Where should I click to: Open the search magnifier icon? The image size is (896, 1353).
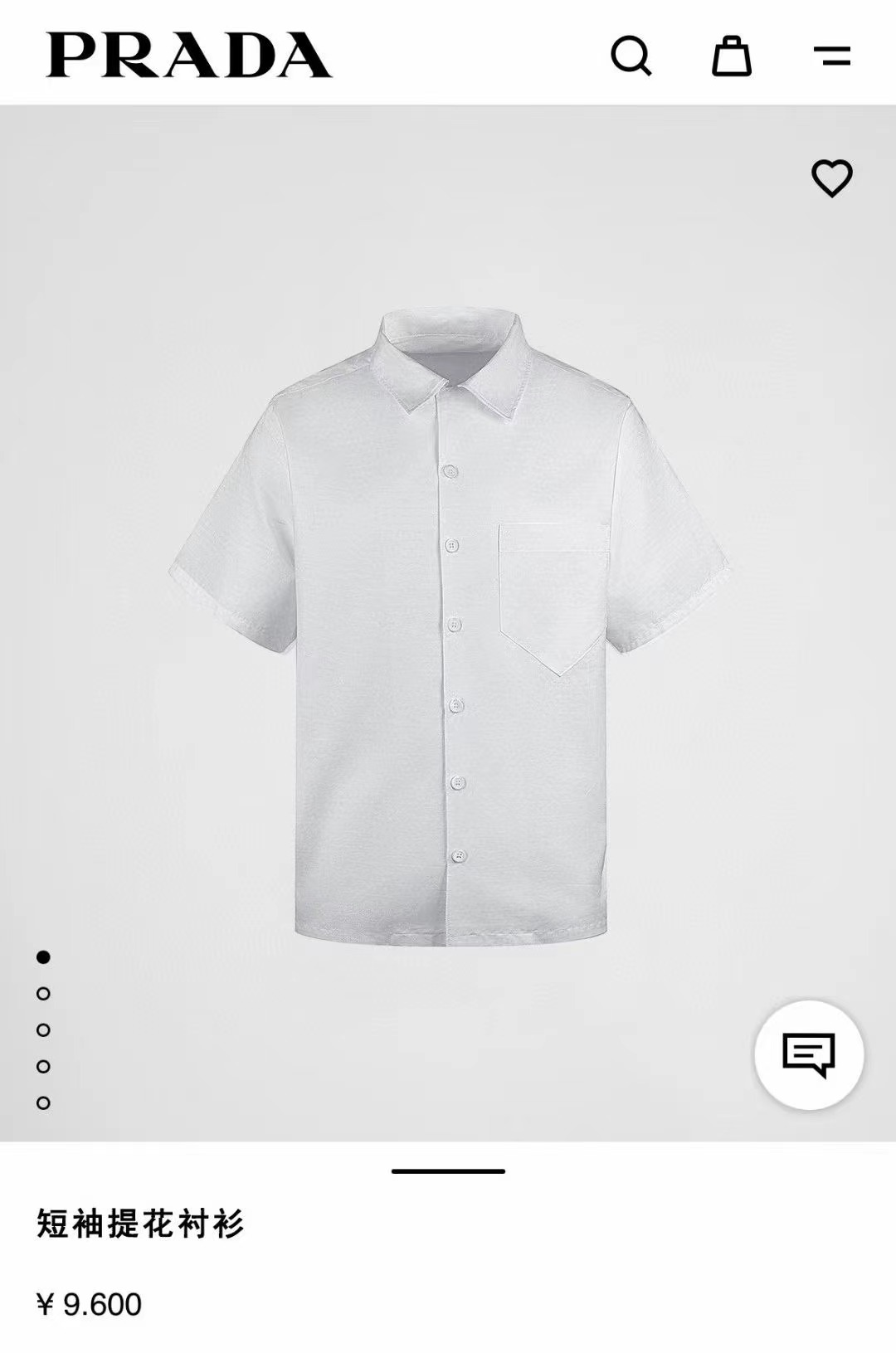click(x=631, y=56)
